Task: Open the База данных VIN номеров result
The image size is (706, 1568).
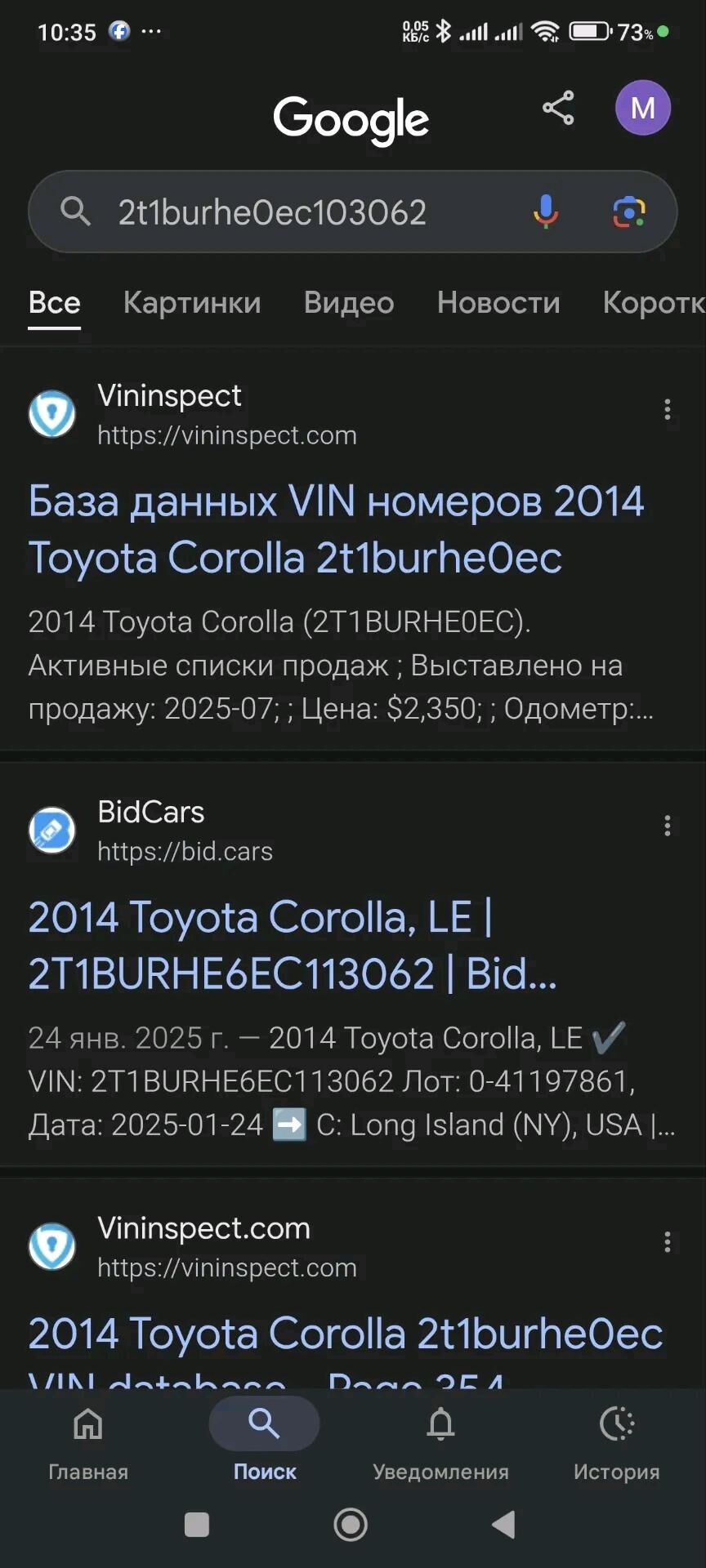Action: pos(335,529)
